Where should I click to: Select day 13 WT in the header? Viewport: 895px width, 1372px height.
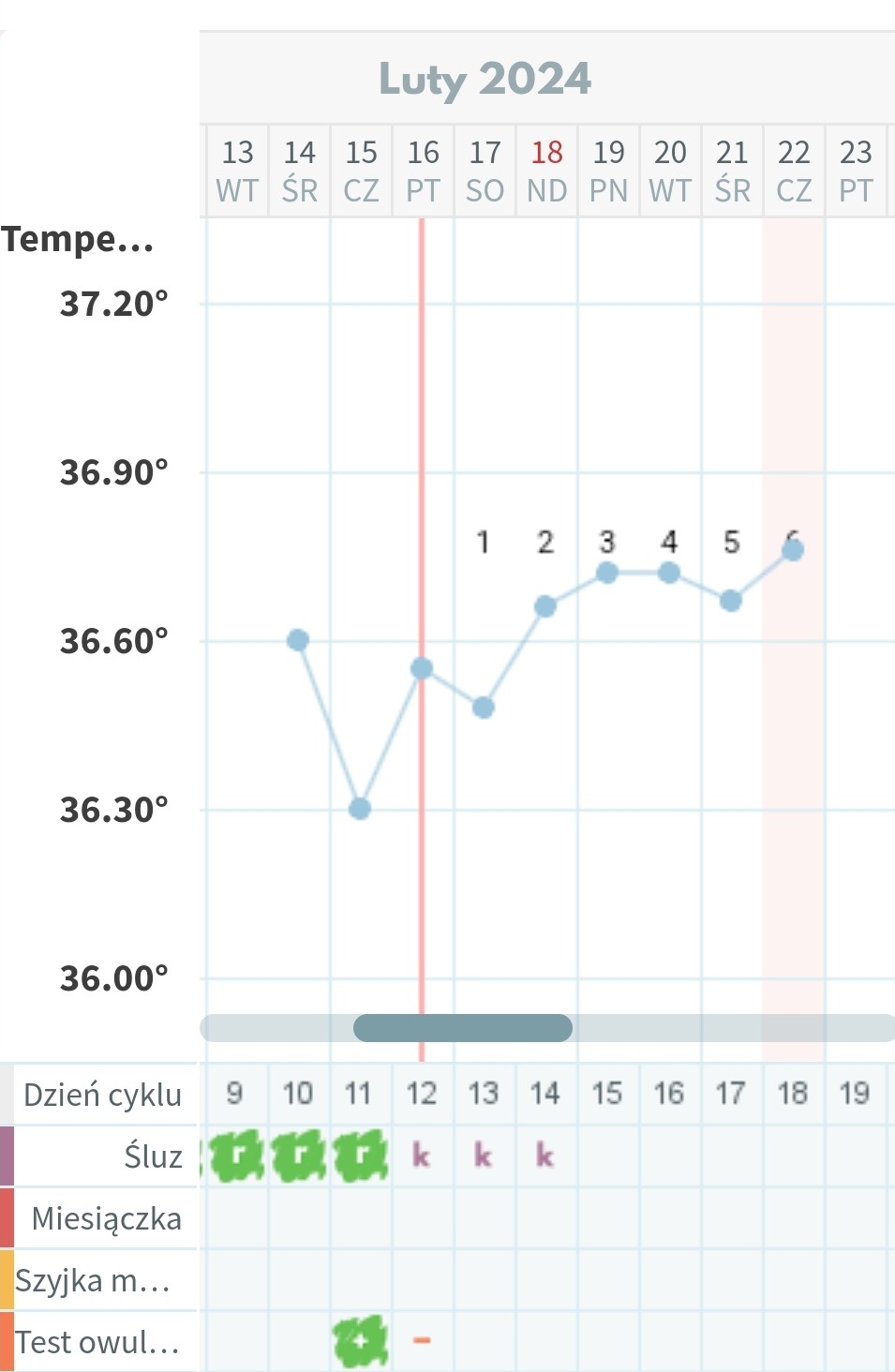(x=237, y=171)
